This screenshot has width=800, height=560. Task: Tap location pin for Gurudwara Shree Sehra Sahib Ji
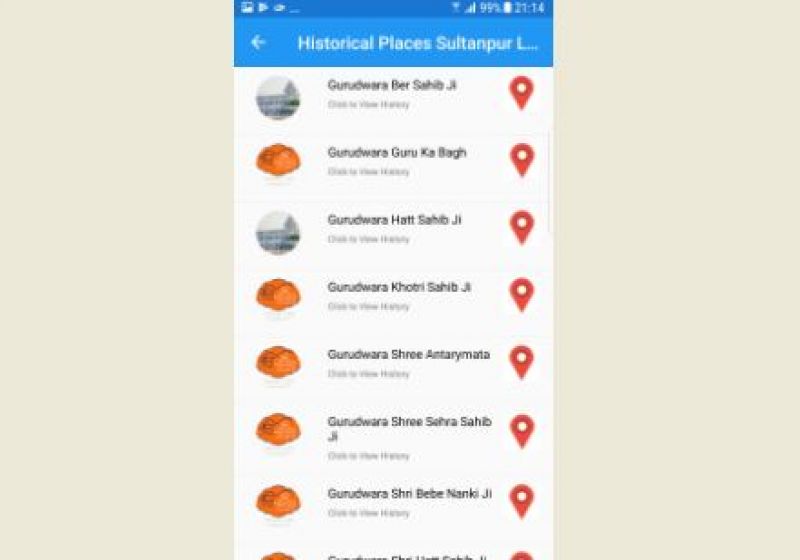(521, 431)
